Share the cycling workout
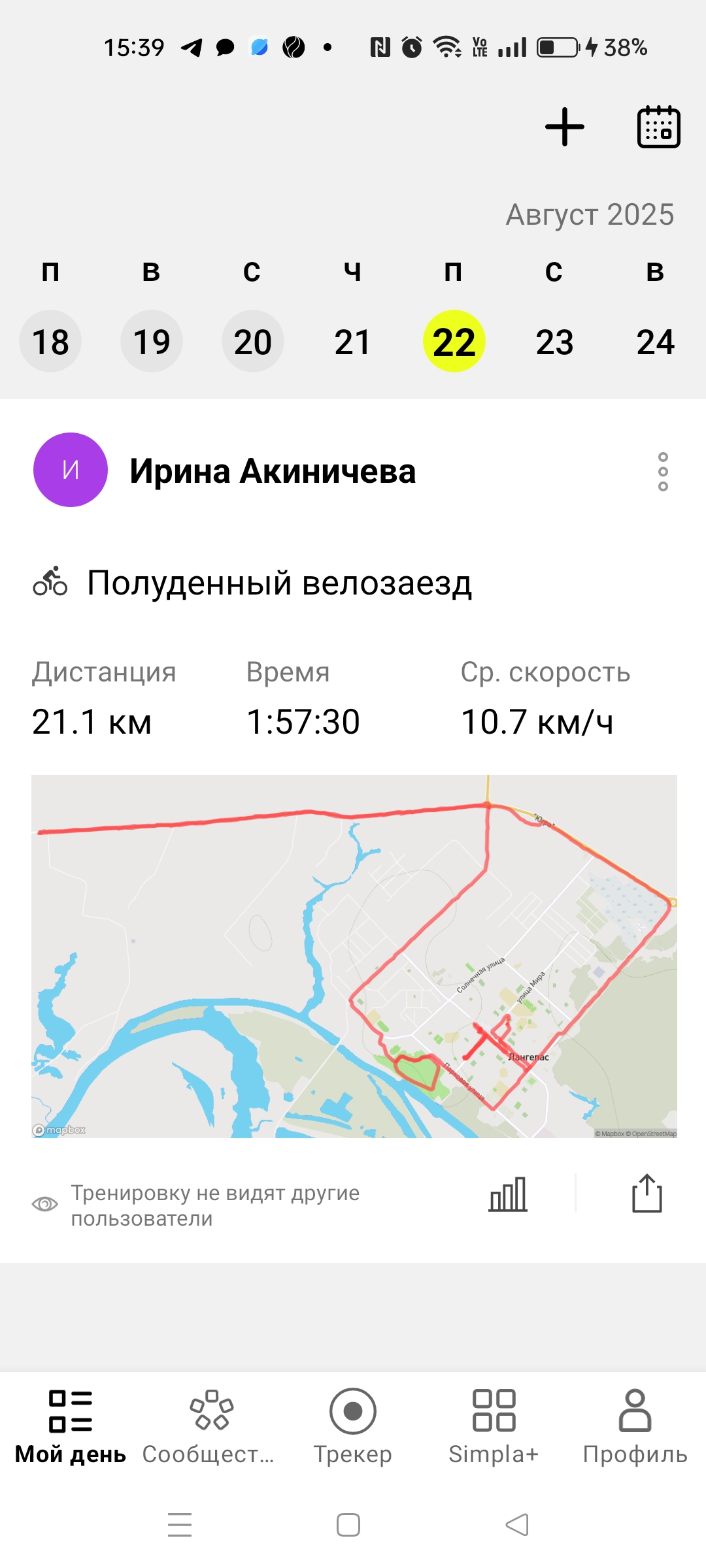The height and width of the screenshot is (1568, 706). pos(647,1193)
